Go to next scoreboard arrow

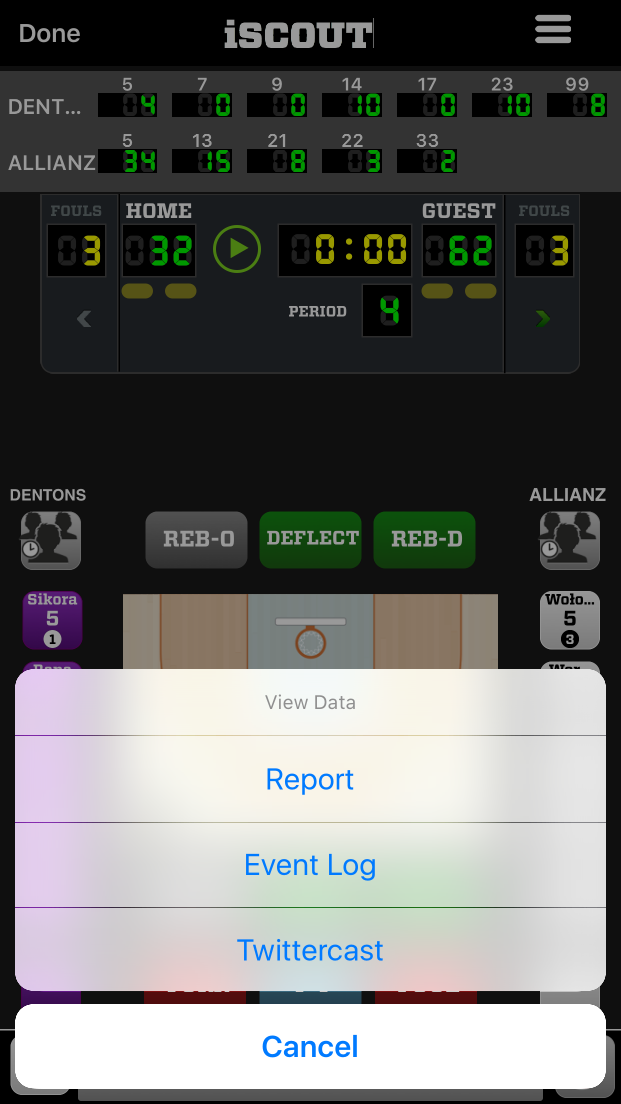pyautogui.click(x=543, y=319)
